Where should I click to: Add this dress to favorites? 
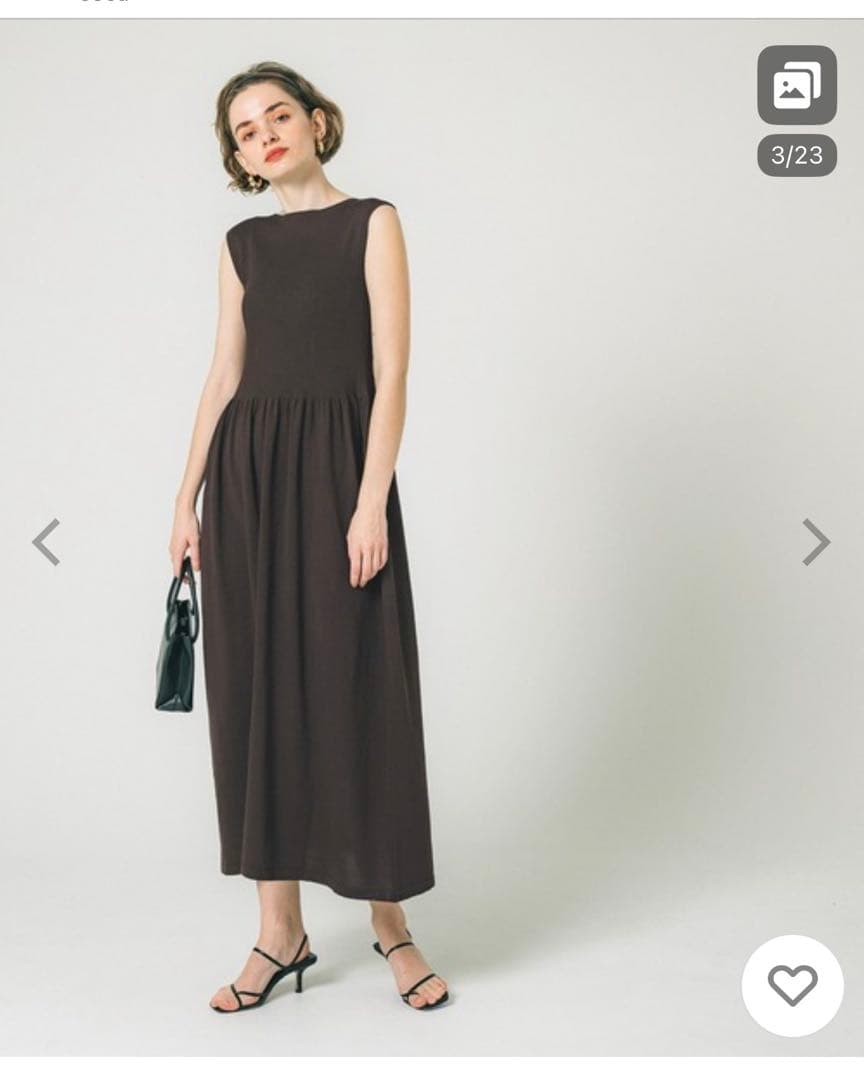pyautogui.click(x=792, y=985)
